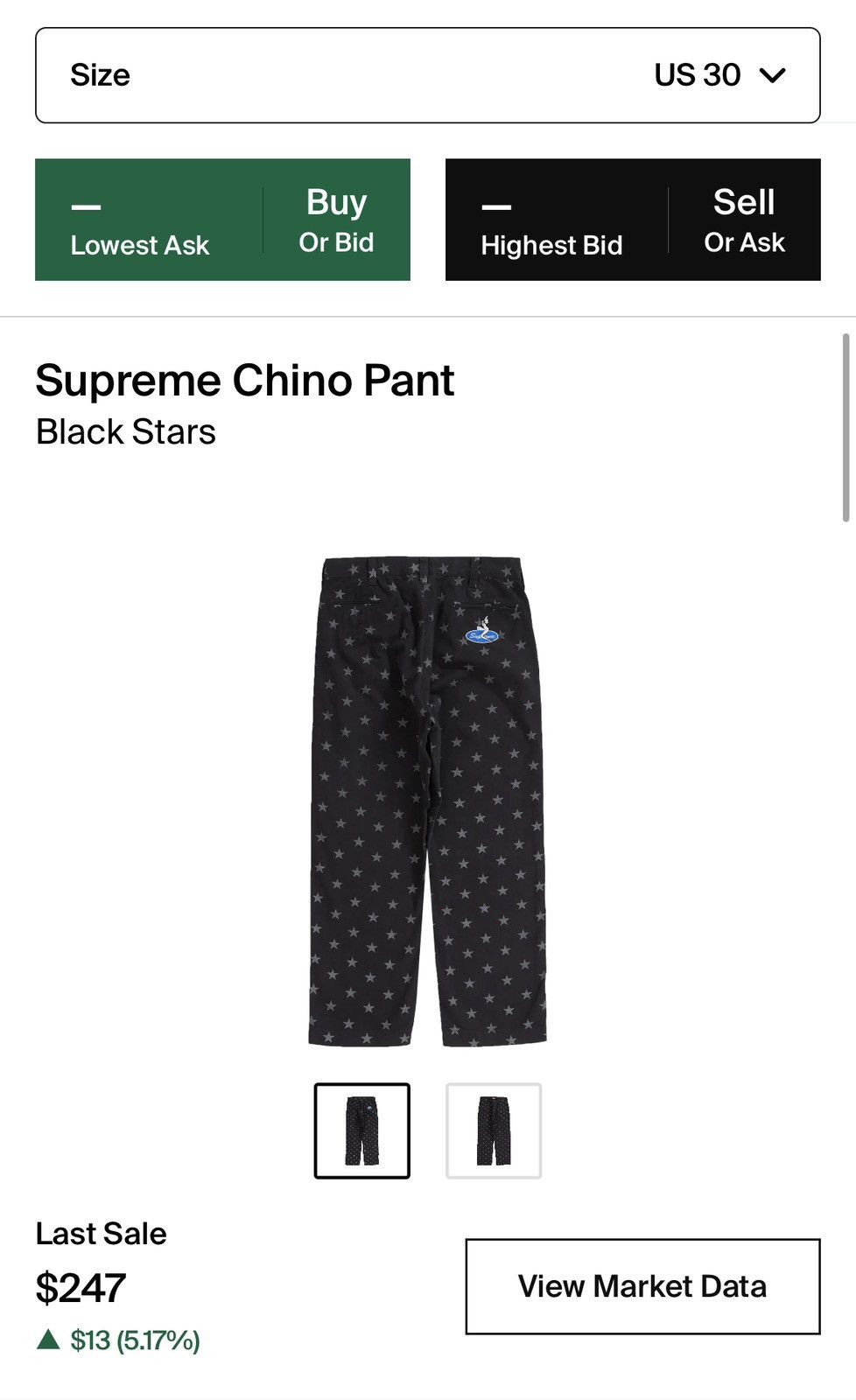Tap the green Buy Or Bid button
Viewport: 856px width, 1400px height.
pos(222,220)
